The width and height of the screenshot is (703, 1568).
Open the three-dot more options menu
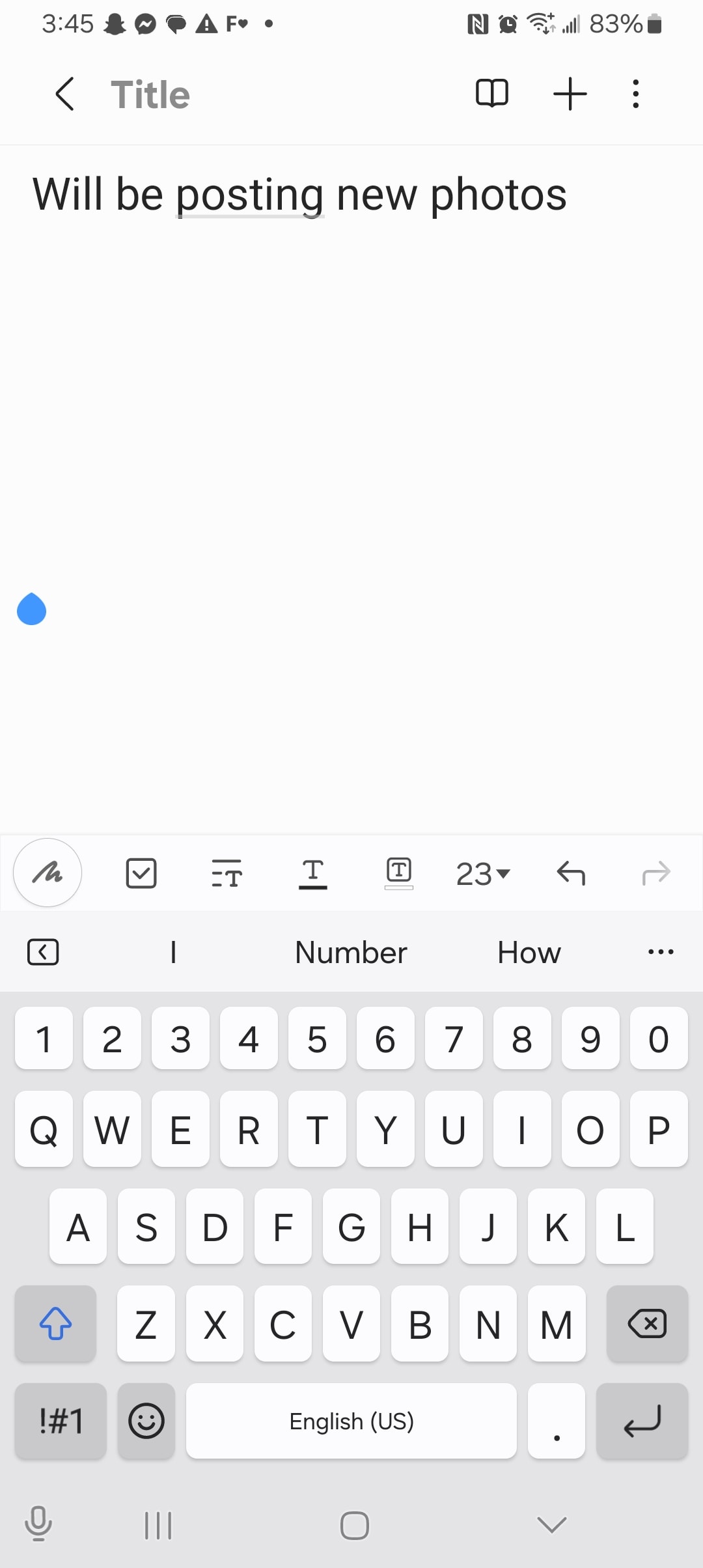[636, 94]
